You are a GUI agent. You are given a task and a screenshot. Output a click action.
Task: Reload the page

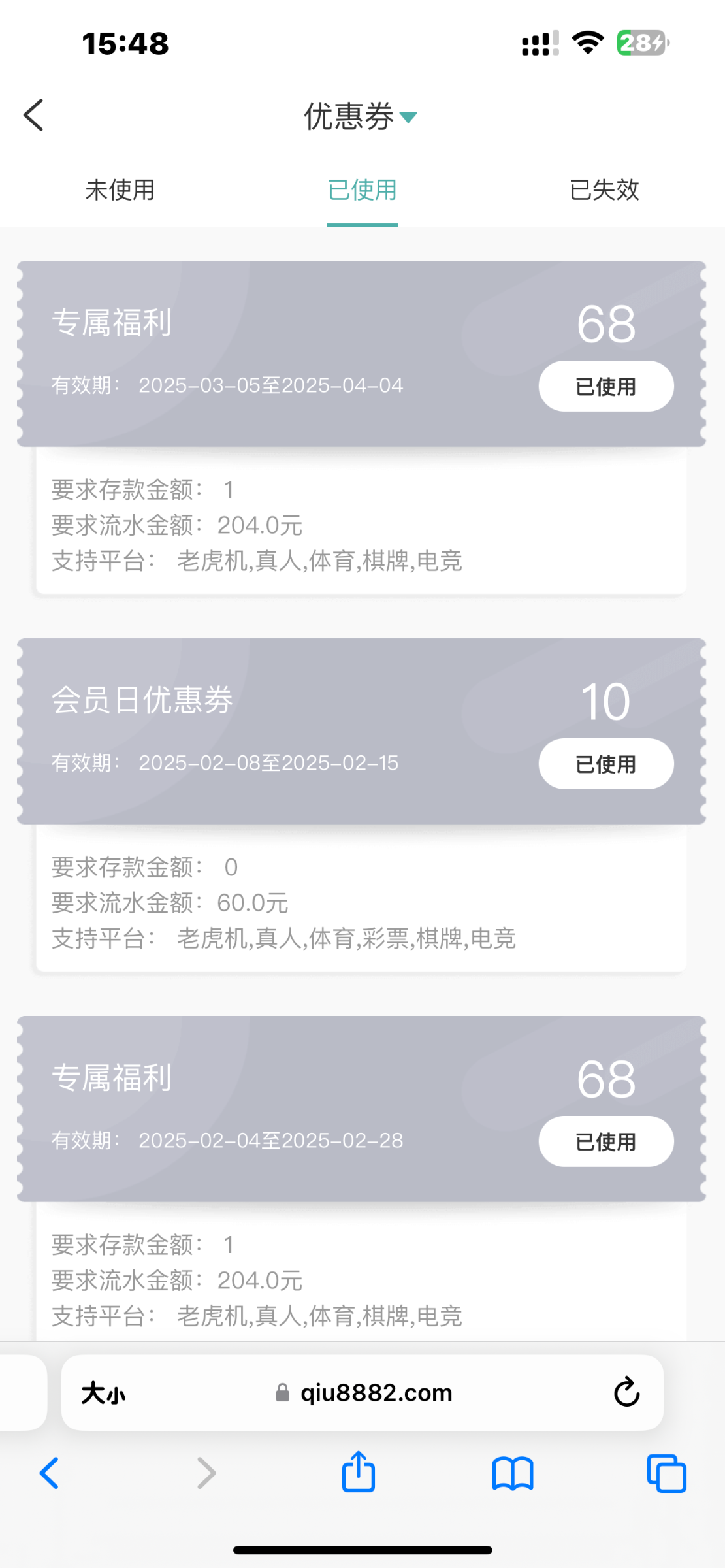pyautogui.click(x=626, y=1392)
